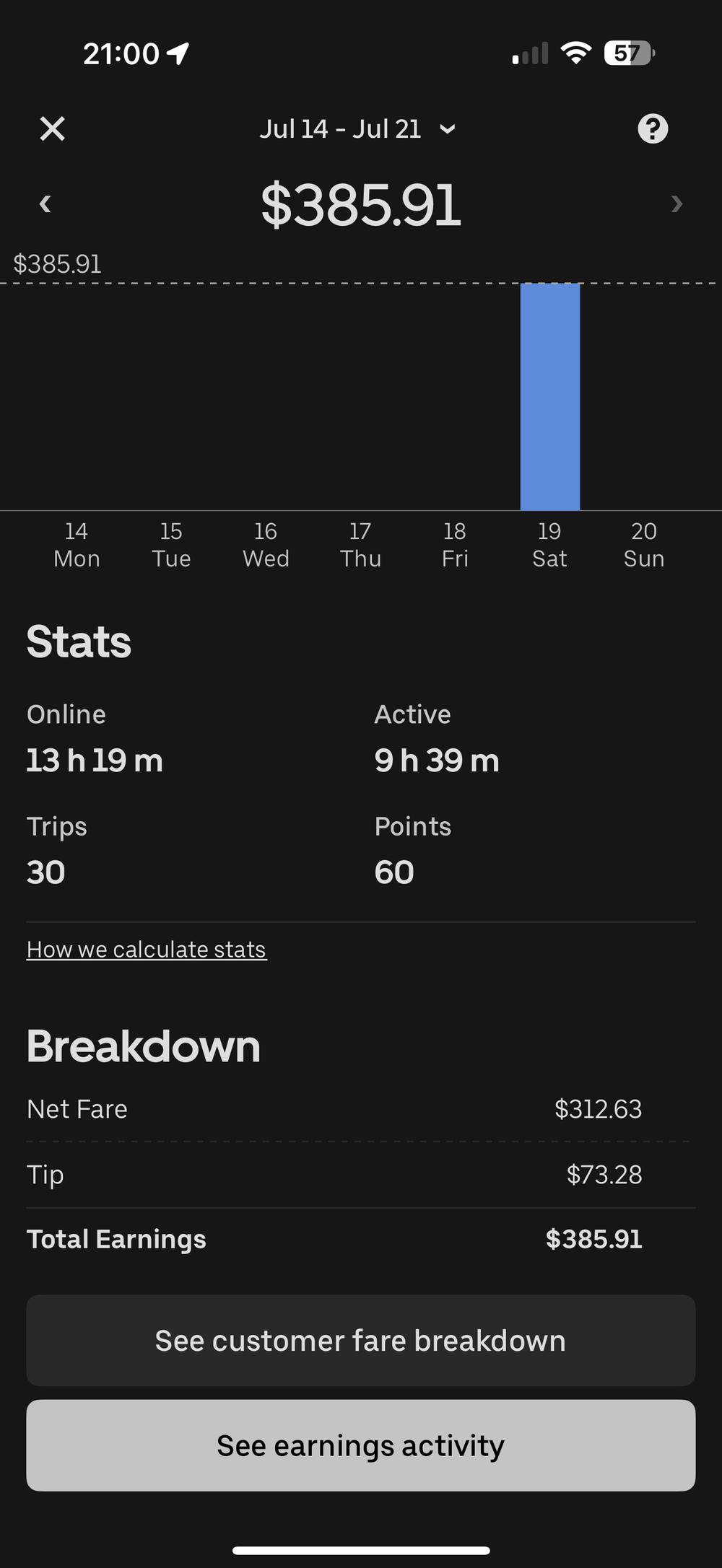The width and height of the screenshot is (722, 1568).
Task: See customer fare breakdown
Action: click(361, 1341)
